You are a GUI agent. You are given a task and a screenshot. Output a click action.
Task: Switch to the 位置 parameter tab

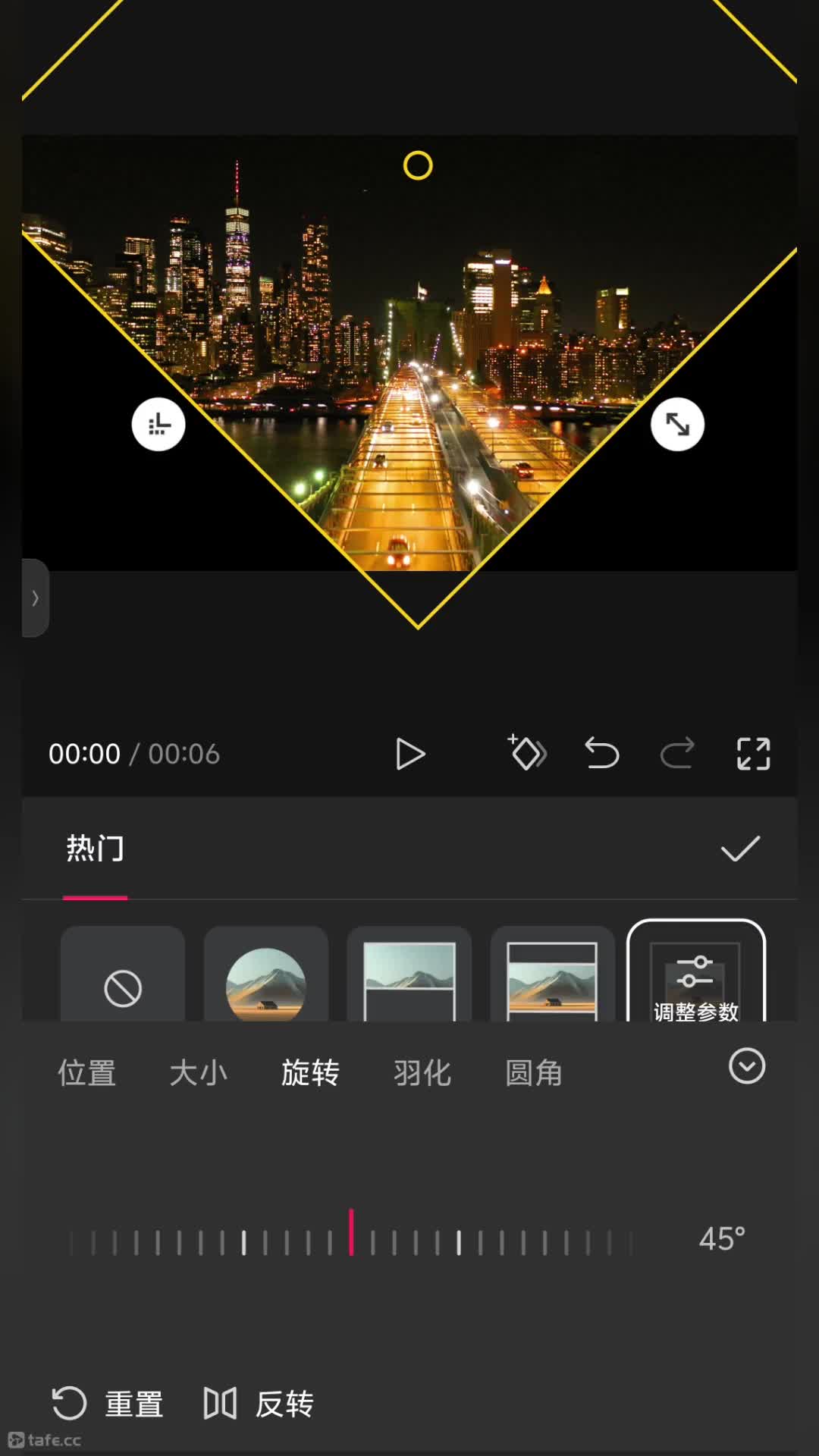[x=87, y=1072]
